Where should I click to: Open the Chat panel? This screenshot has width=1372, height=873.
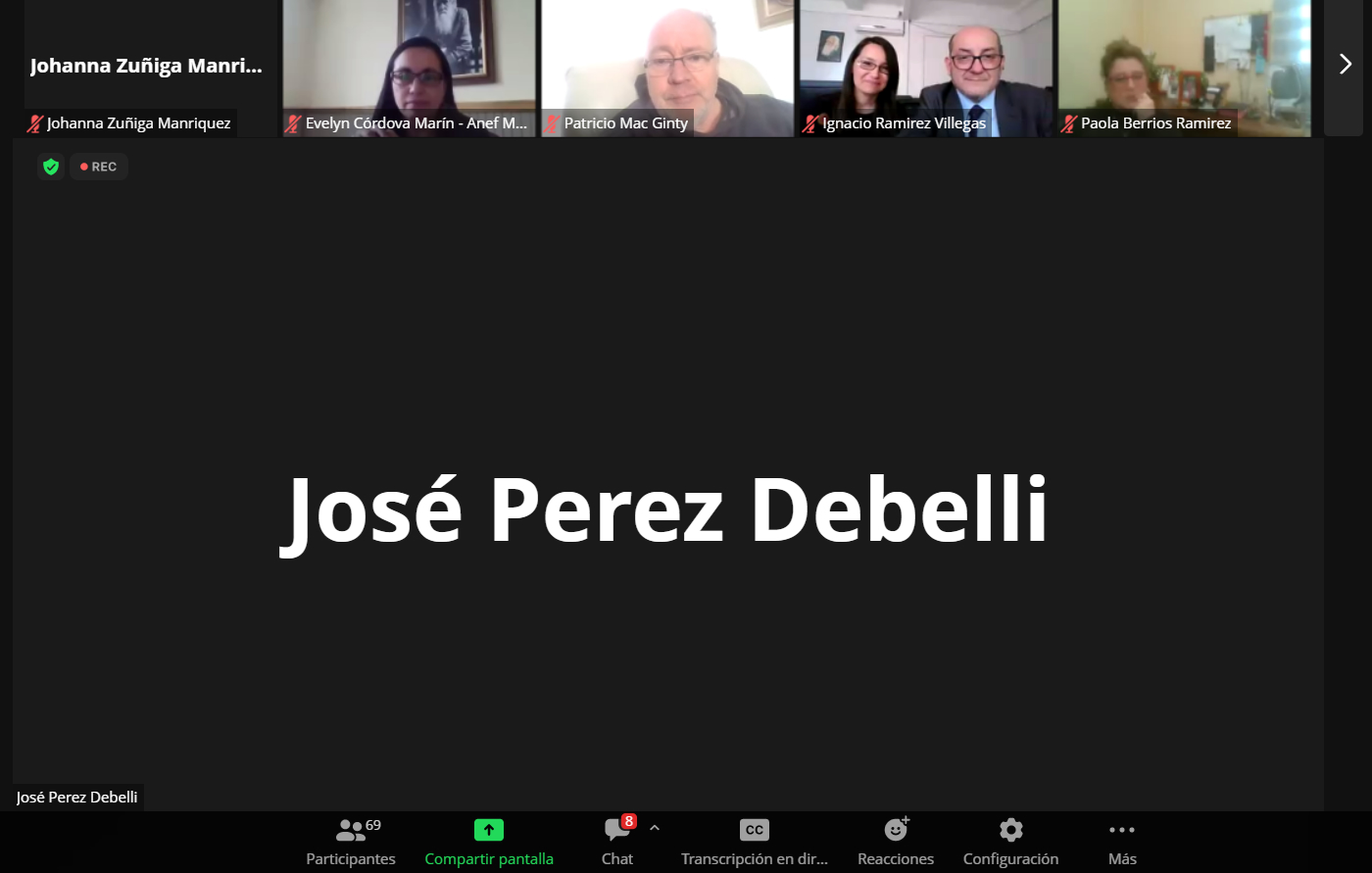tap(617, 842)
